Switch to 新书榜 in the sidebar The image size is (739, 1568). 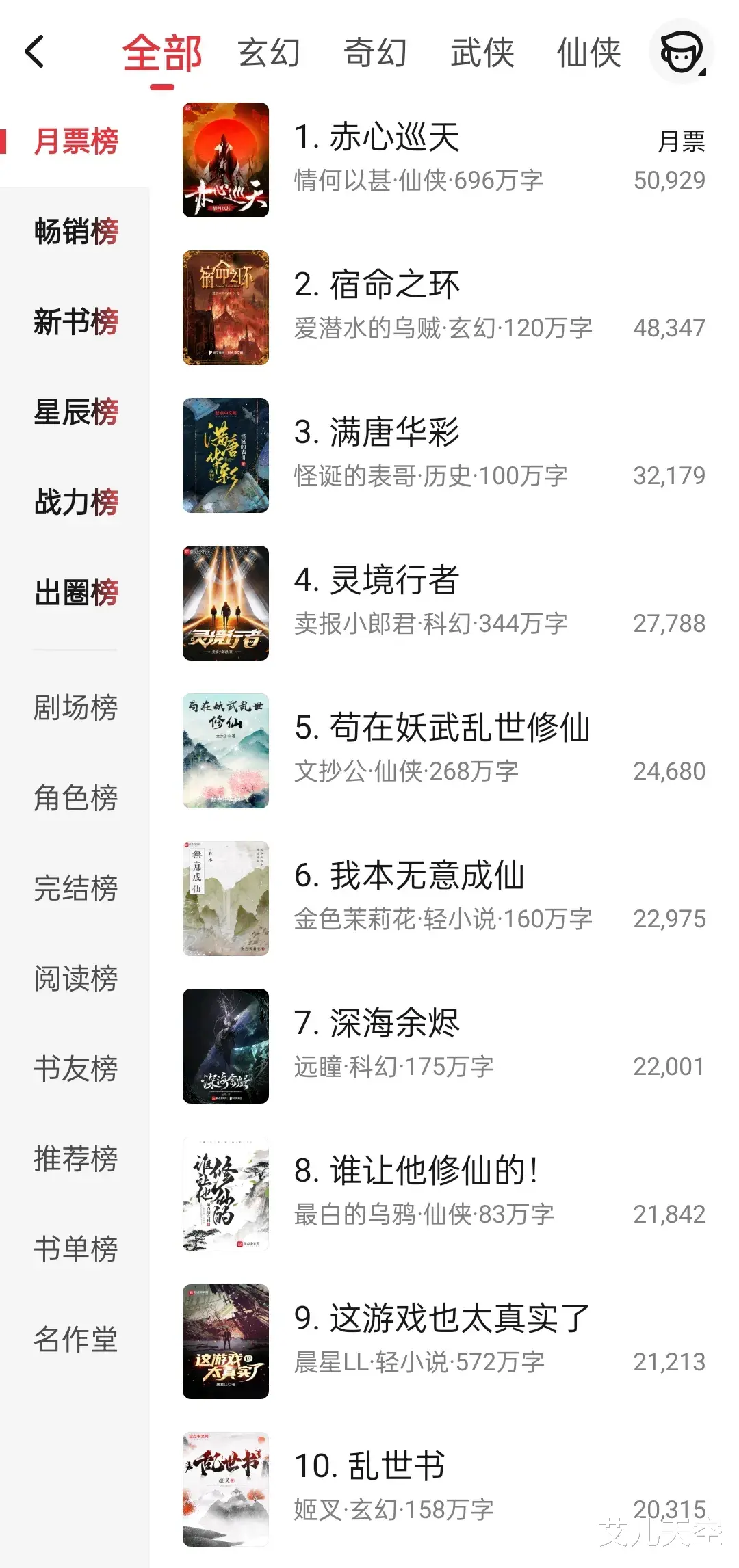point(76,321)
